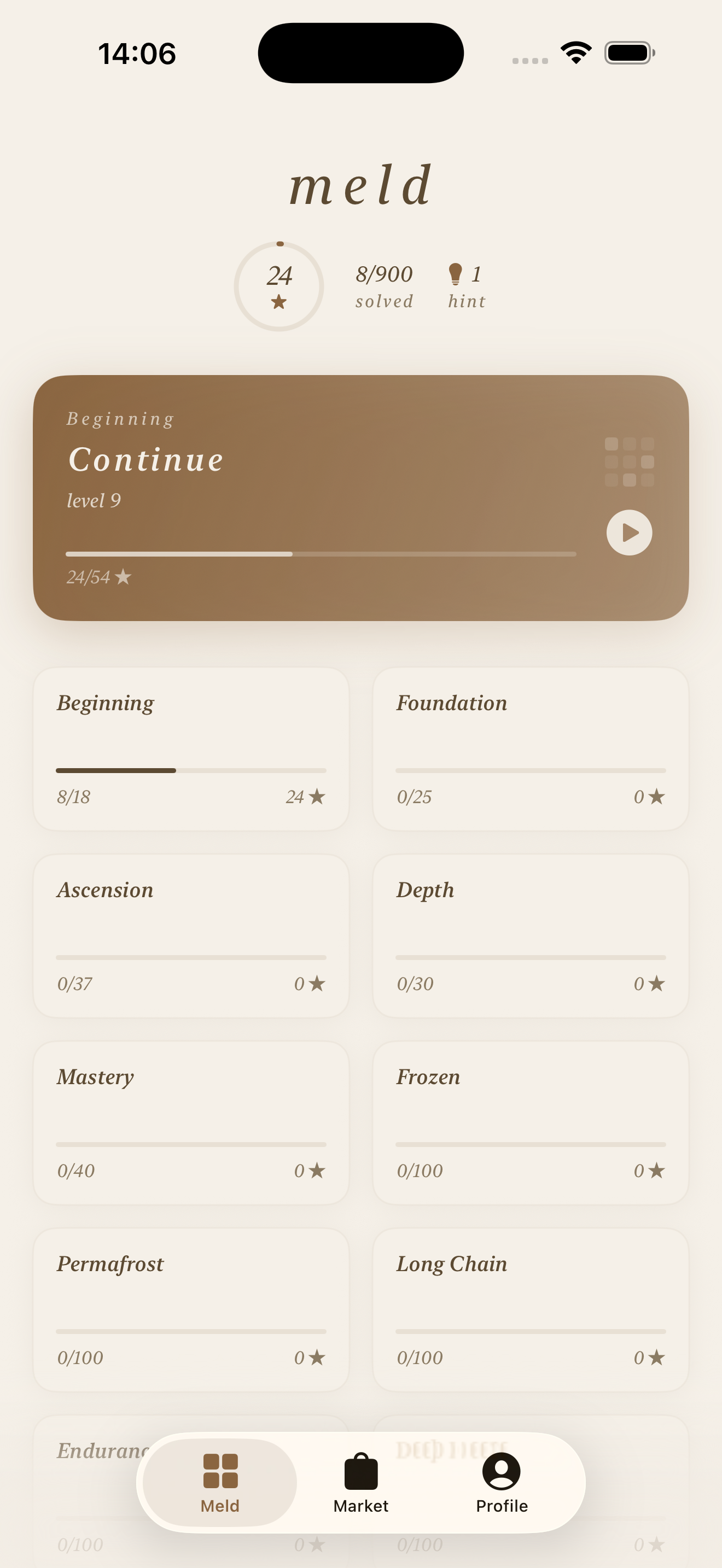Open the Foundation level pack
722x1568 pixels.
click(x=530, y=748)
